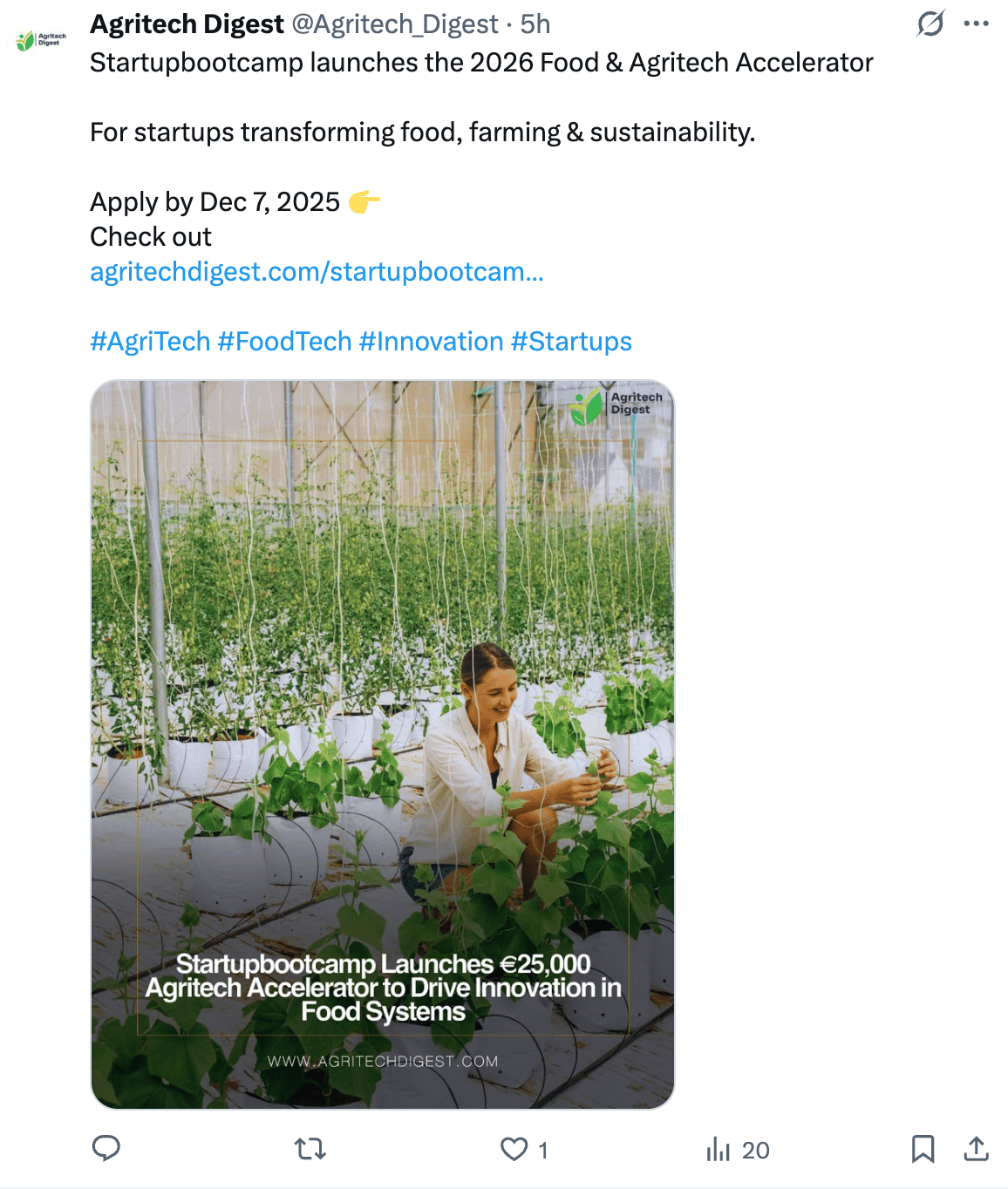This screenshot has height=1189, width=1008.
Task: Open the agritechdigest.com/startupbootcam... link
Action: [317, 272]
